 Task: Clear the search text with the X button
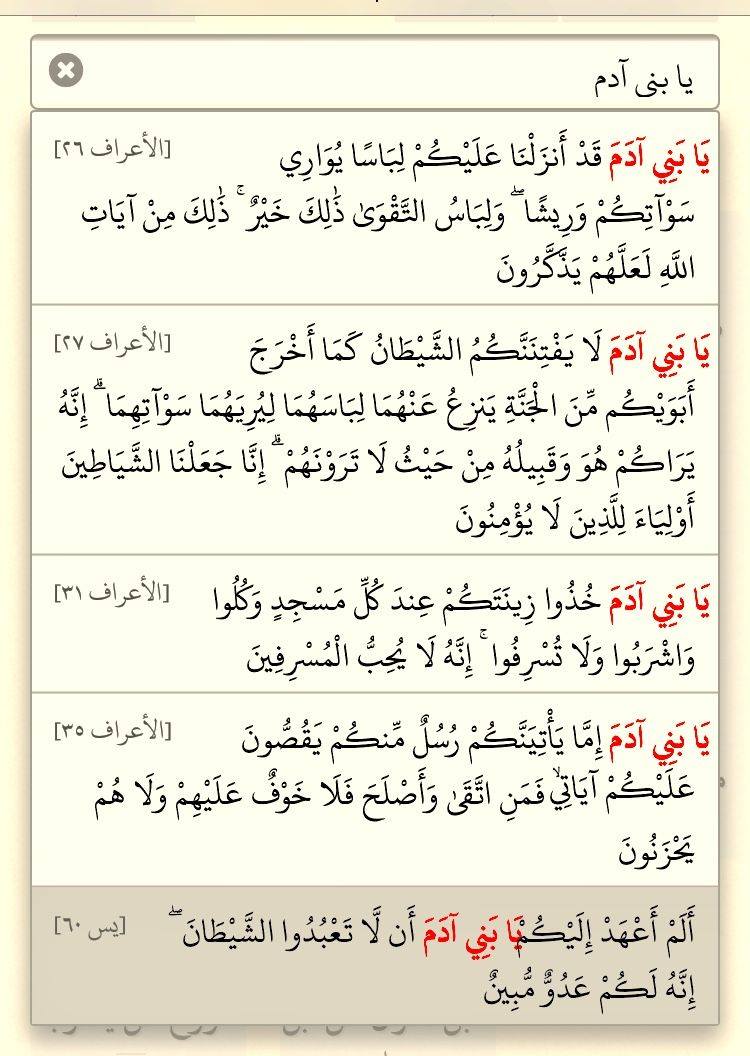tap(66, 71)
